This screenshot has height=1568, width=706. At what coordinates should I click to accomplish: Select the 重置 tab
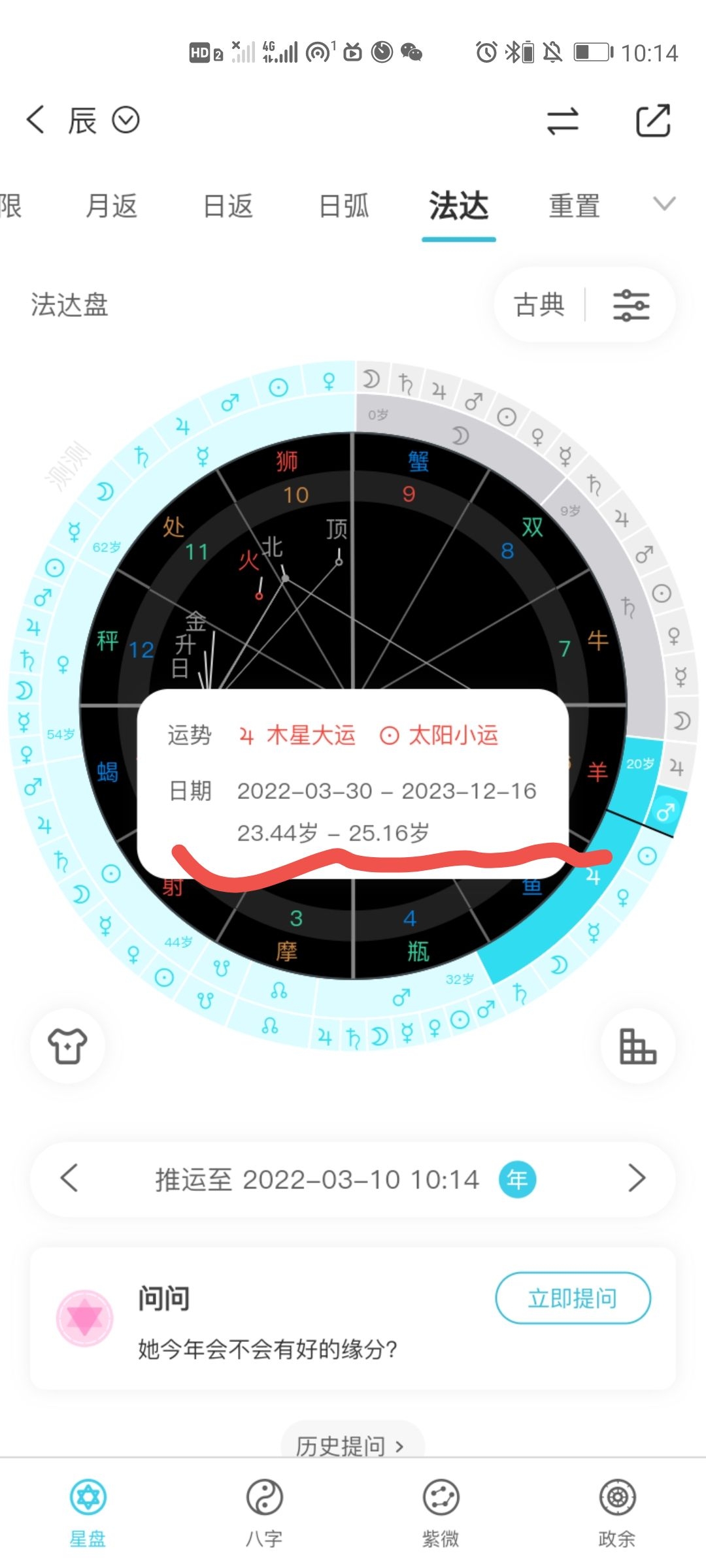coord(575,206)
